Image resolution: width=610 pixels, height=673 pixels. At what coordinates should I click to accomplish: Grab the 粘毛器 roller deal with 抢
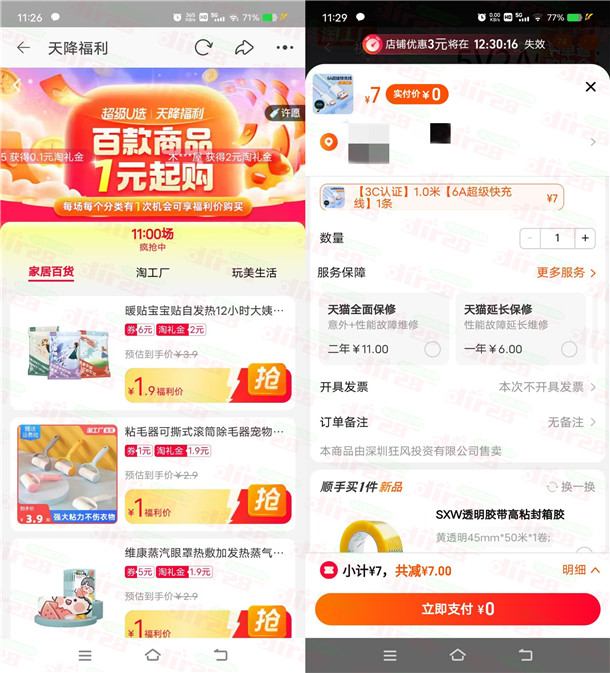pyautogui.click(x=266, y=500)
